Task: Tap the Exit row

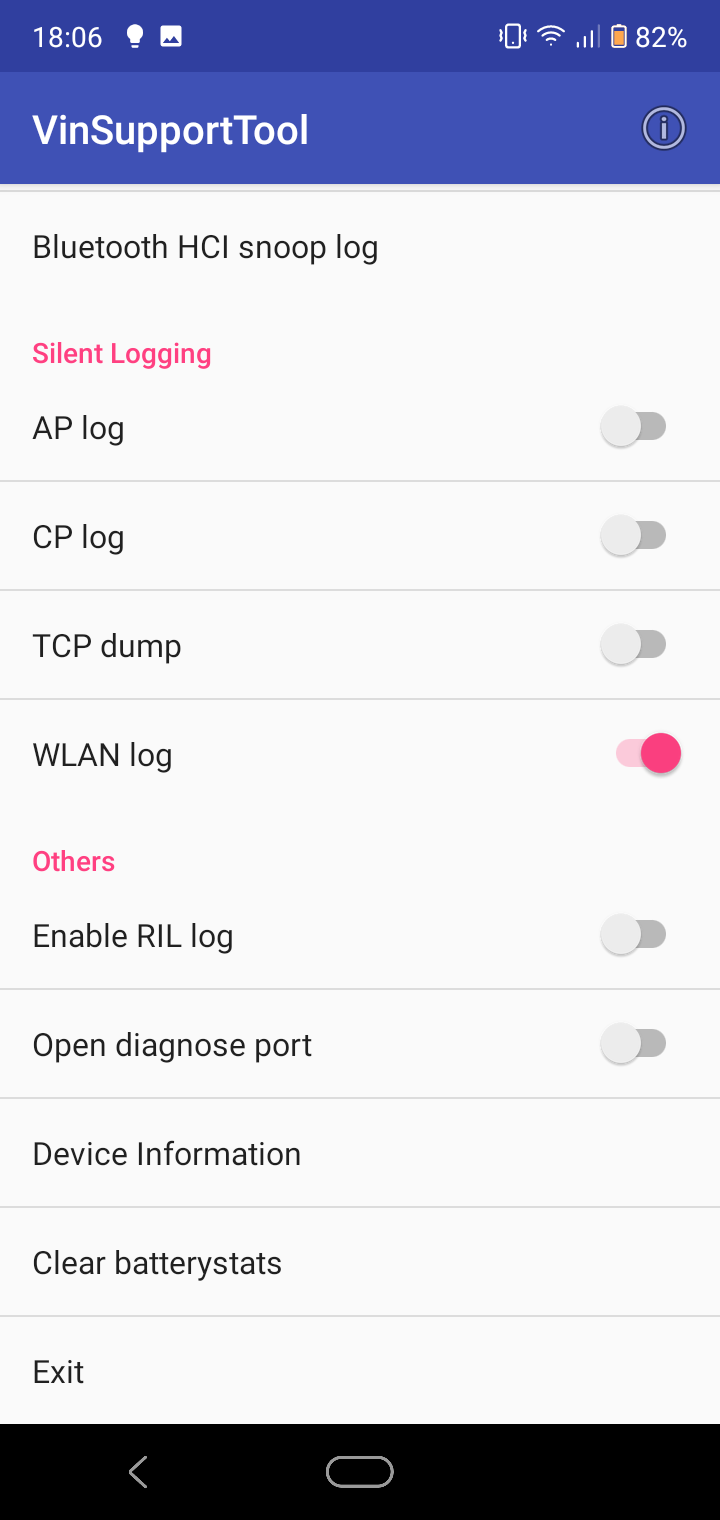Action: click(x=360, y=1371)
